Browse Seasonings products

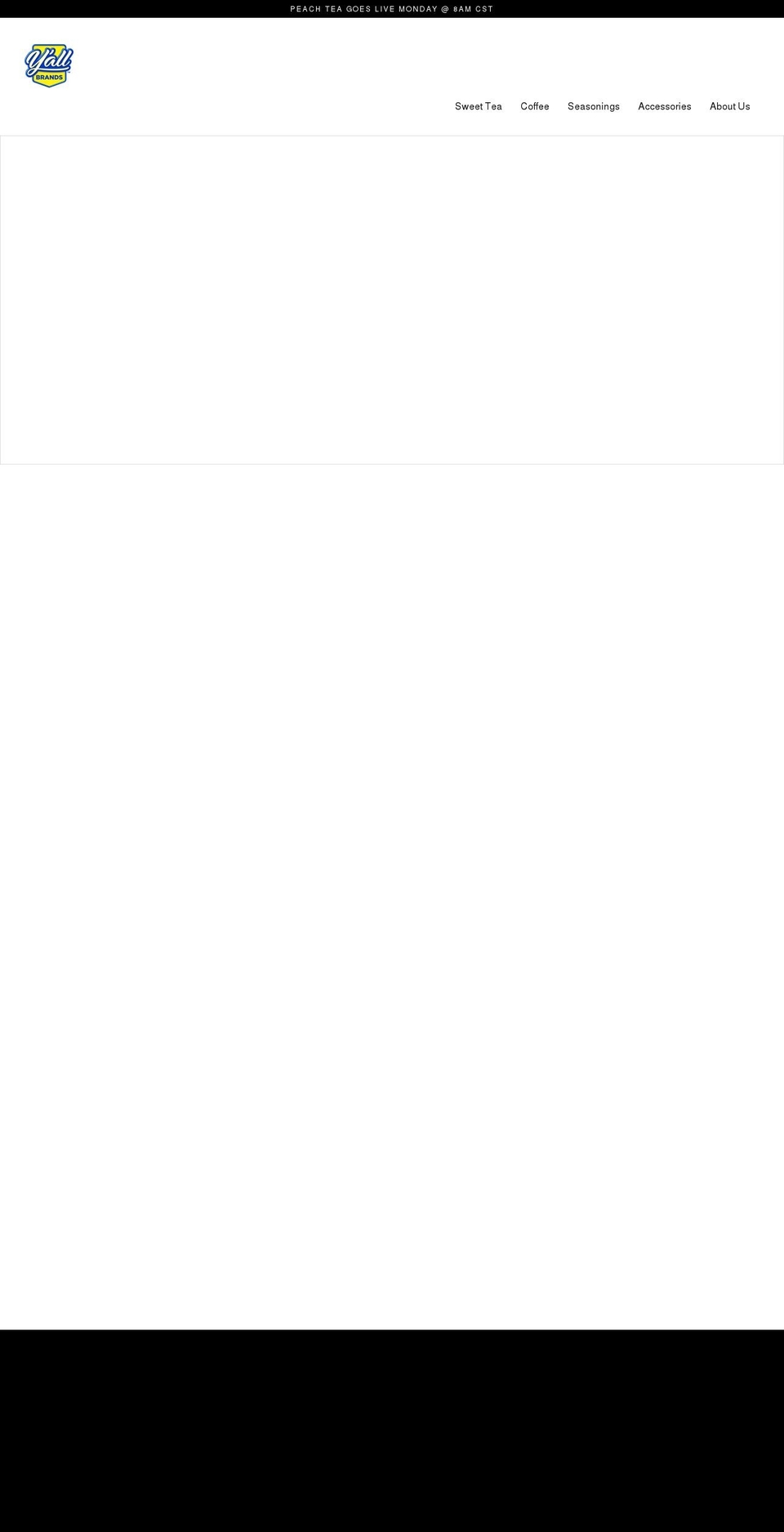593,106
